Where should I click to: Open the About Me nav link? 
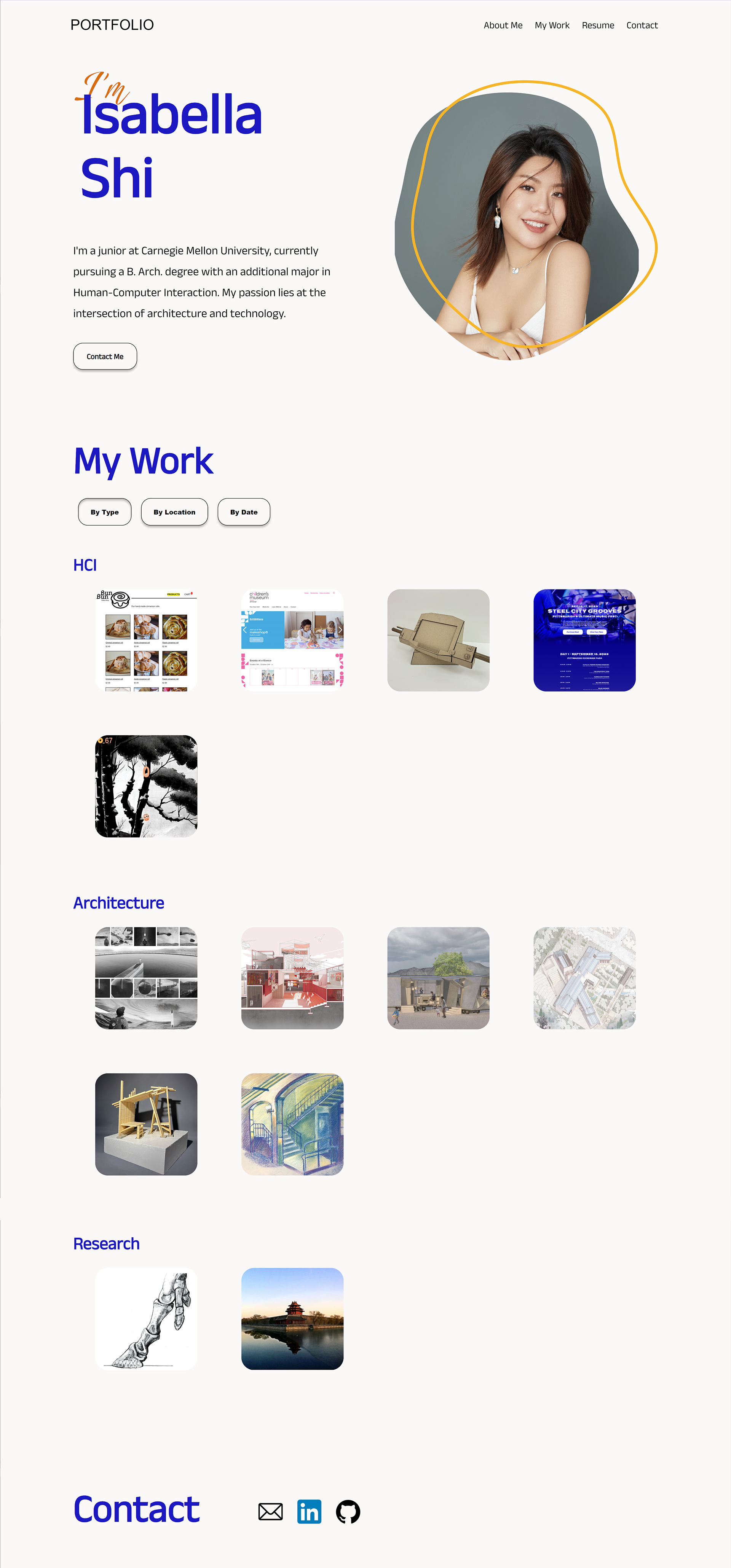[x=503, y=25]
